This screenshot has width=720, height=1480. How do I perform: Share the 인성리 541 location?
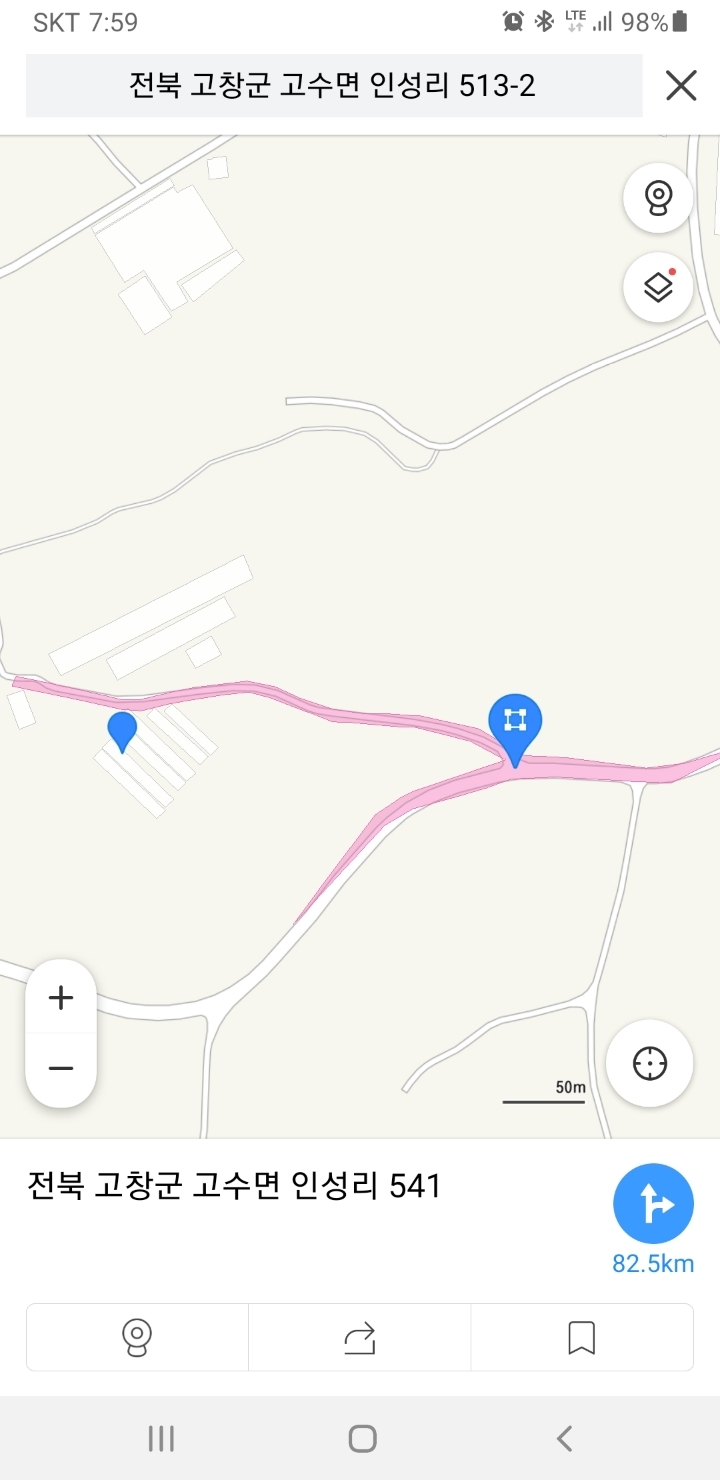tap(359, 1337)
